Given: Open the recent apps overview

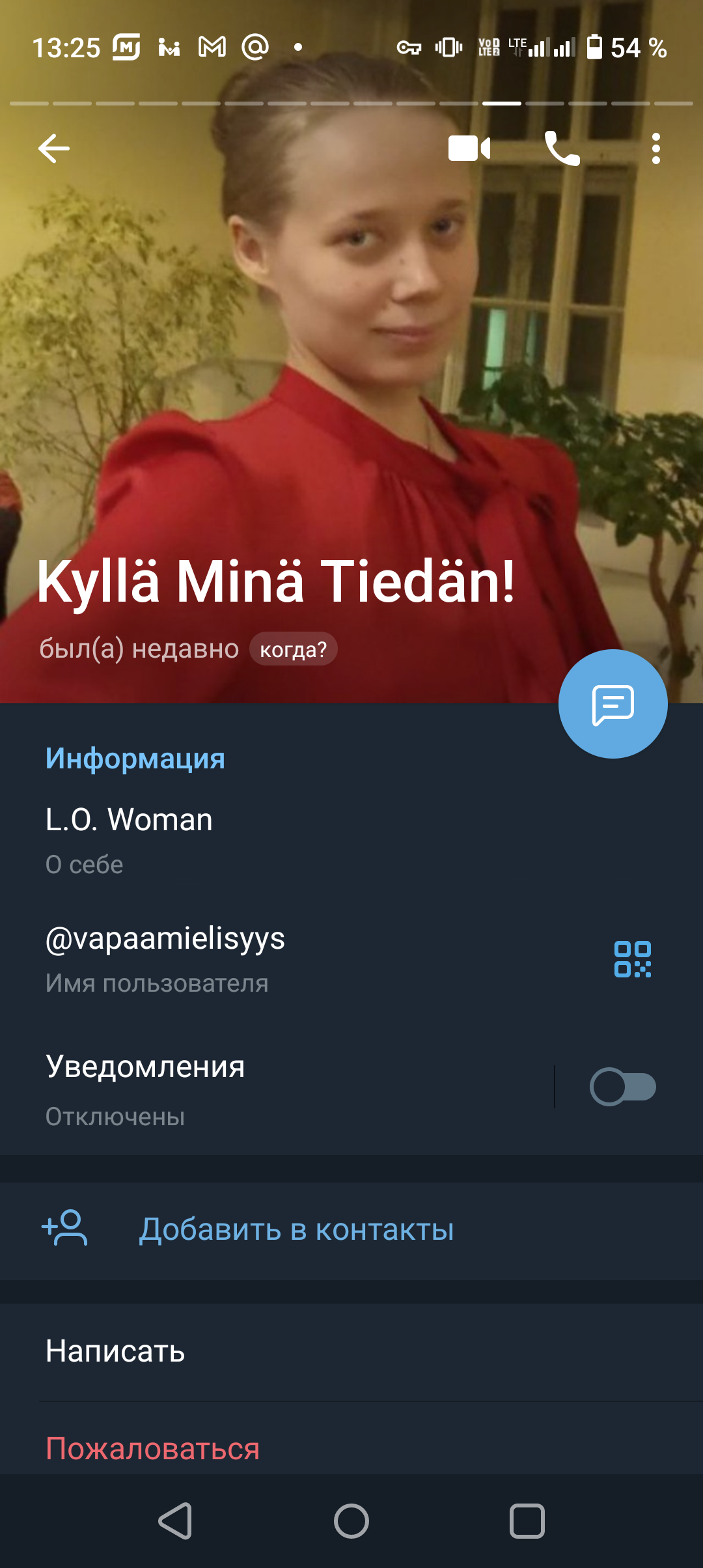Looking at the screenshot, I should point(527,1521).
